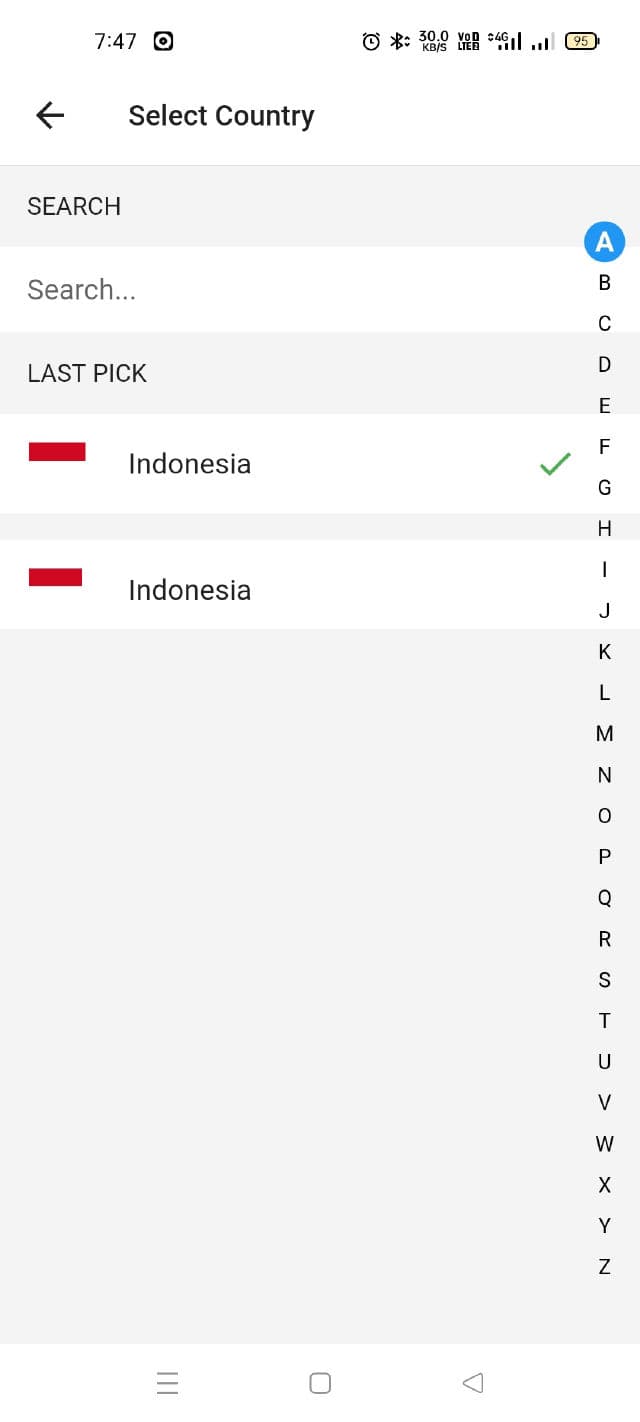Jump to letter P in index
The height and width of the screenshot is (1422, 640).
[604, 857]
